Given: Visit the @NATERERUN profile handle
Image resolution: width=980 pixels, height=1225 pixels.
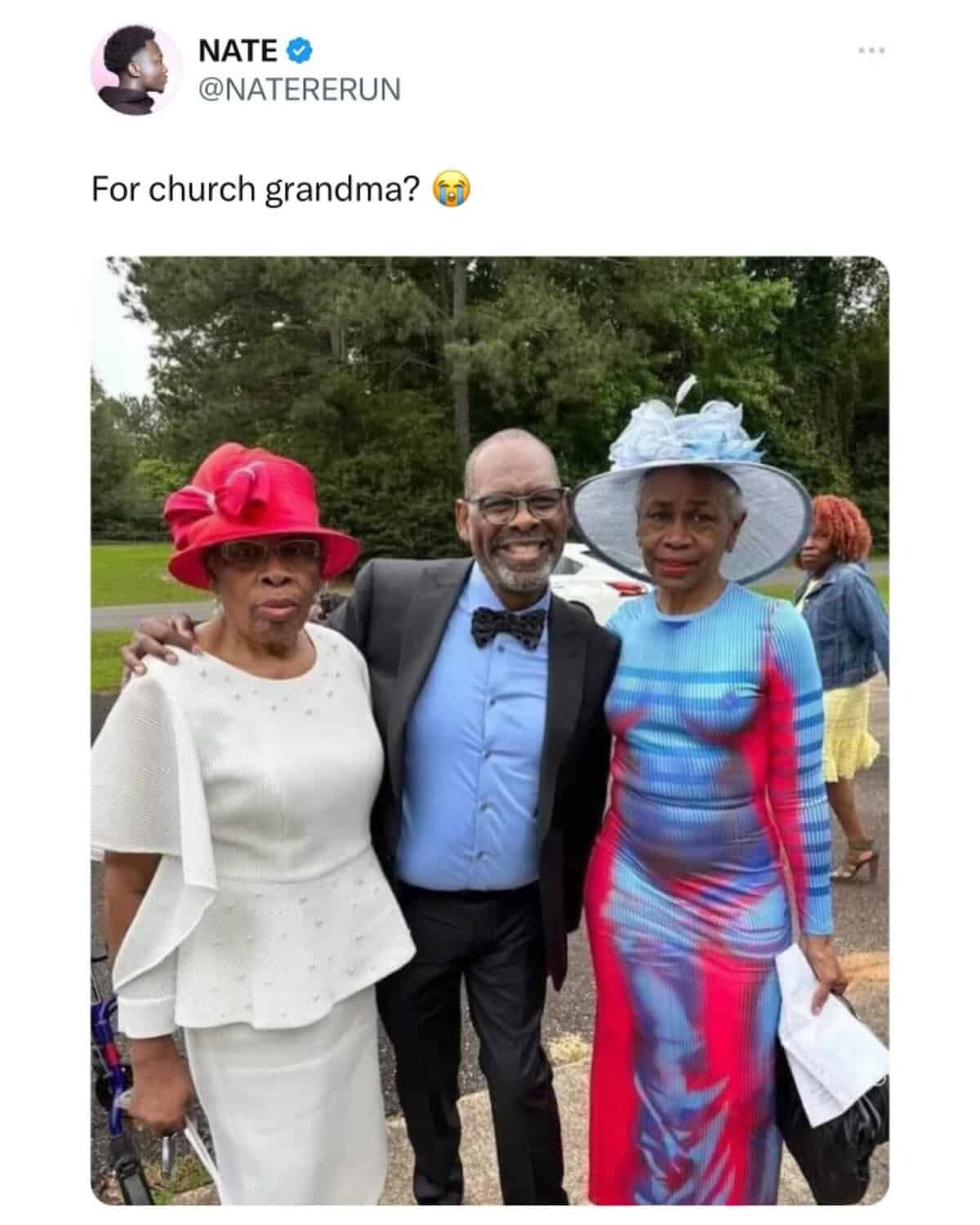Looking at the screenshot, I should [x=300, y=89].
